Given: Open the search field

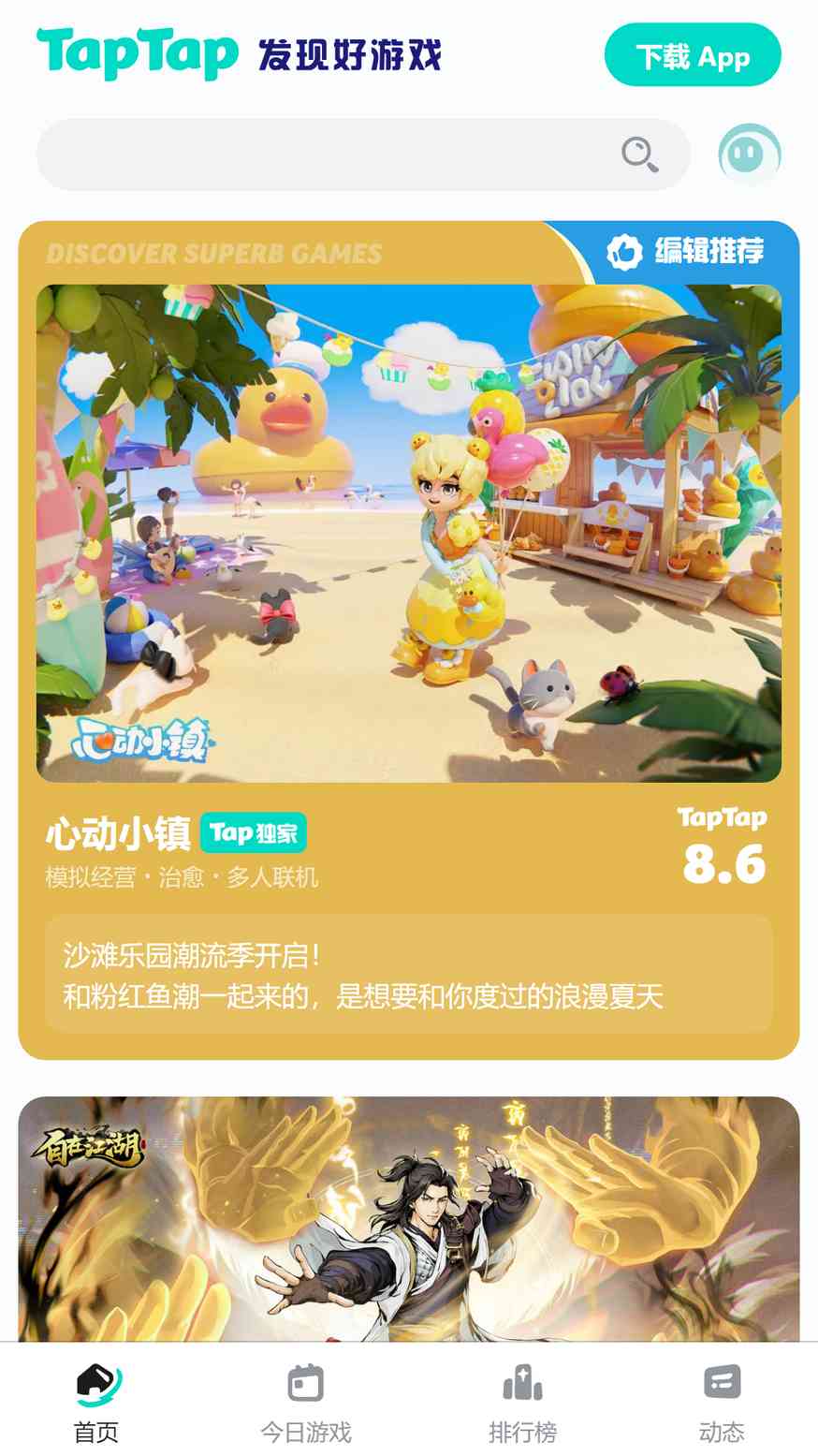Looking at the screenshot, I should pyautogui.click(x=363, y=154).
